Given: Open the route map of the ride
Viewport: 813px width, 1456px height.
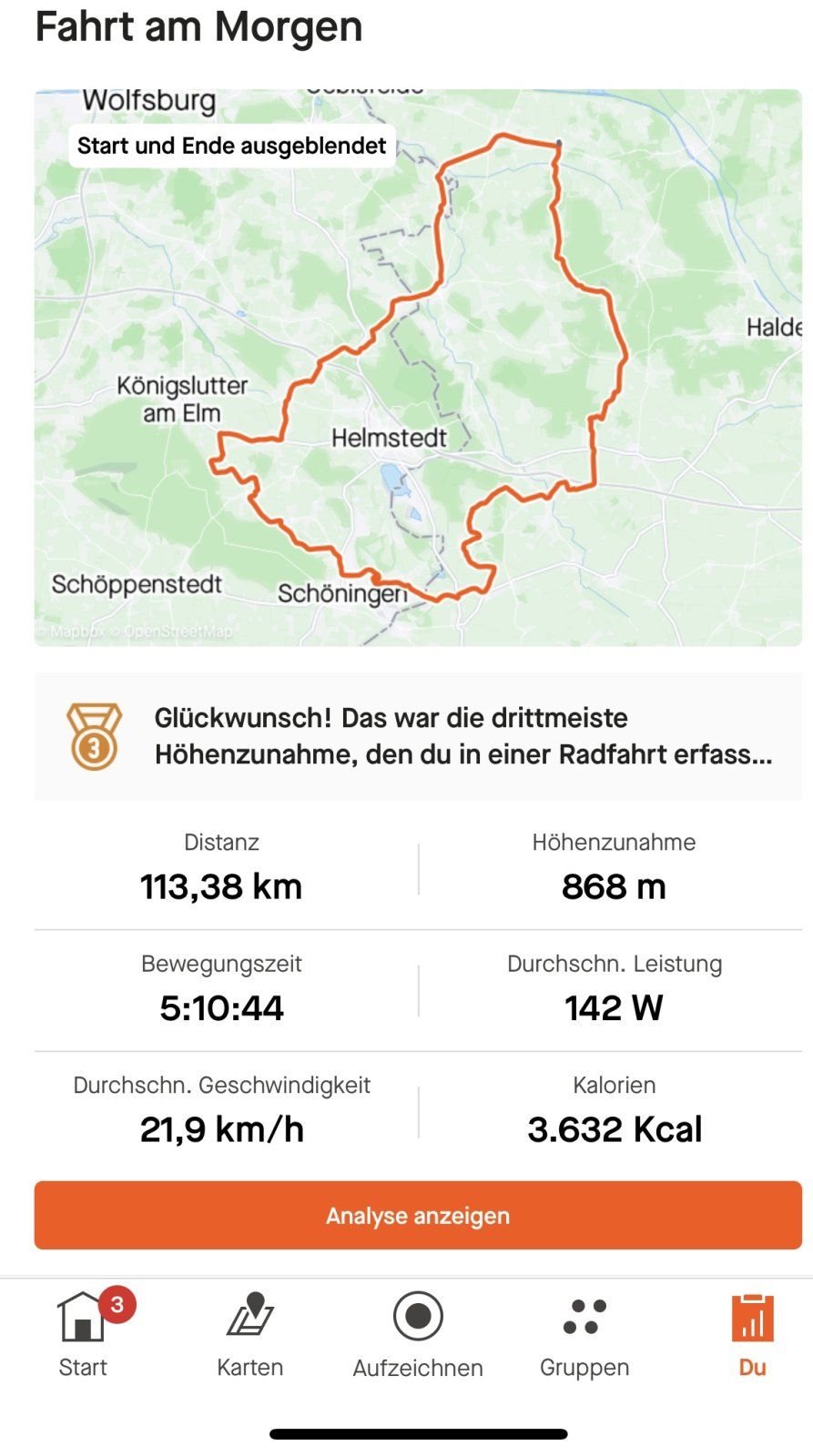Looking at the screenshot, I should [418, 368].
